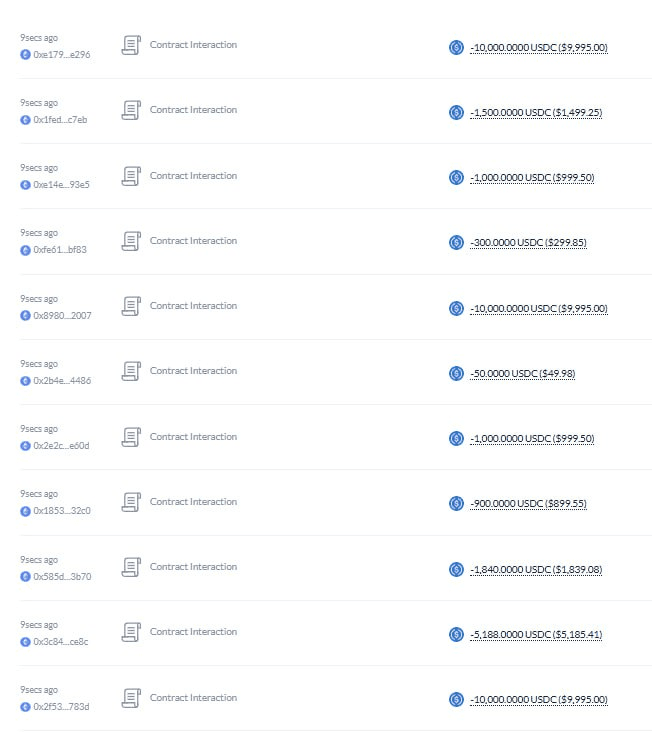Tap the -1,500.0000 USDC amount link
This screenshot has height=734, width=652.
[x=535, y=113]
